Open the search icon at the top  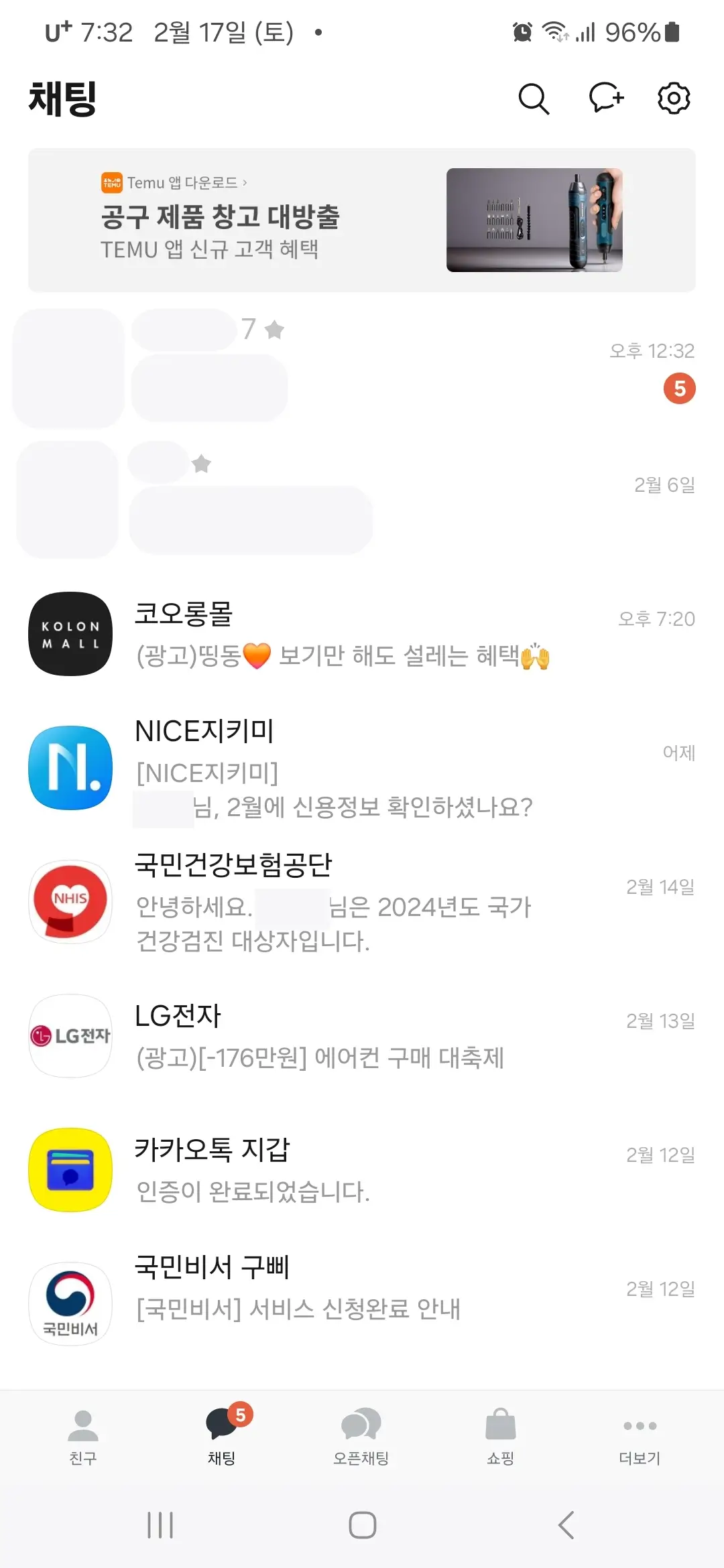(533, 98)
